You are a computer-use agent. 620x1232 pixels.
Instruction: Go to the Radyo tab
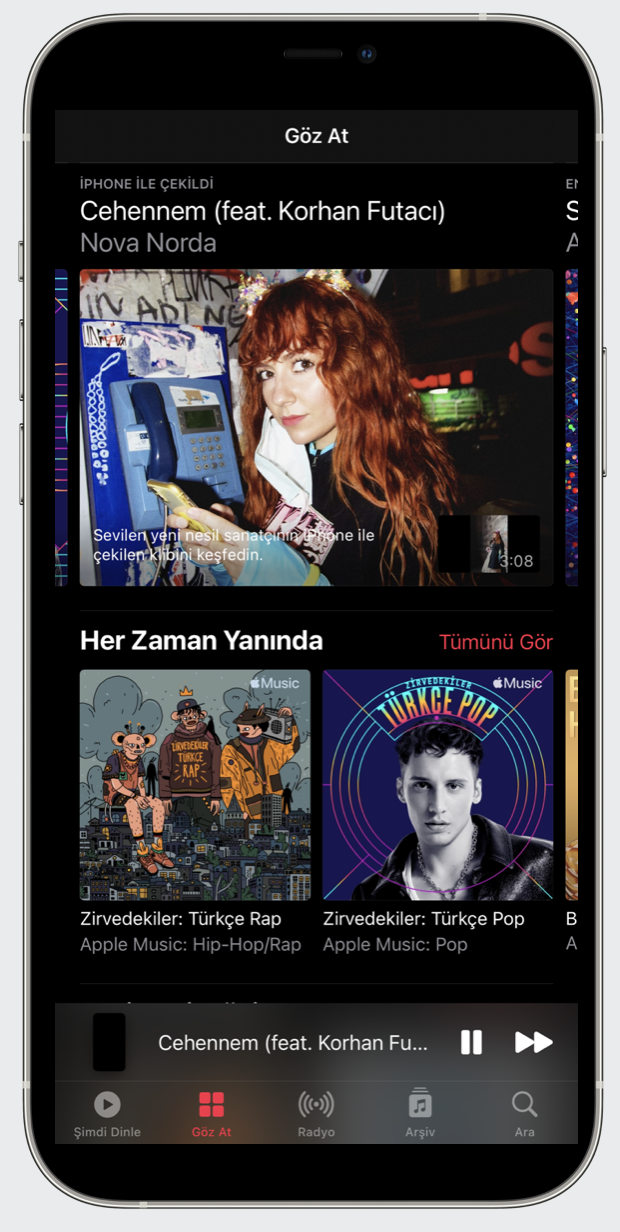pos(316,1113)
